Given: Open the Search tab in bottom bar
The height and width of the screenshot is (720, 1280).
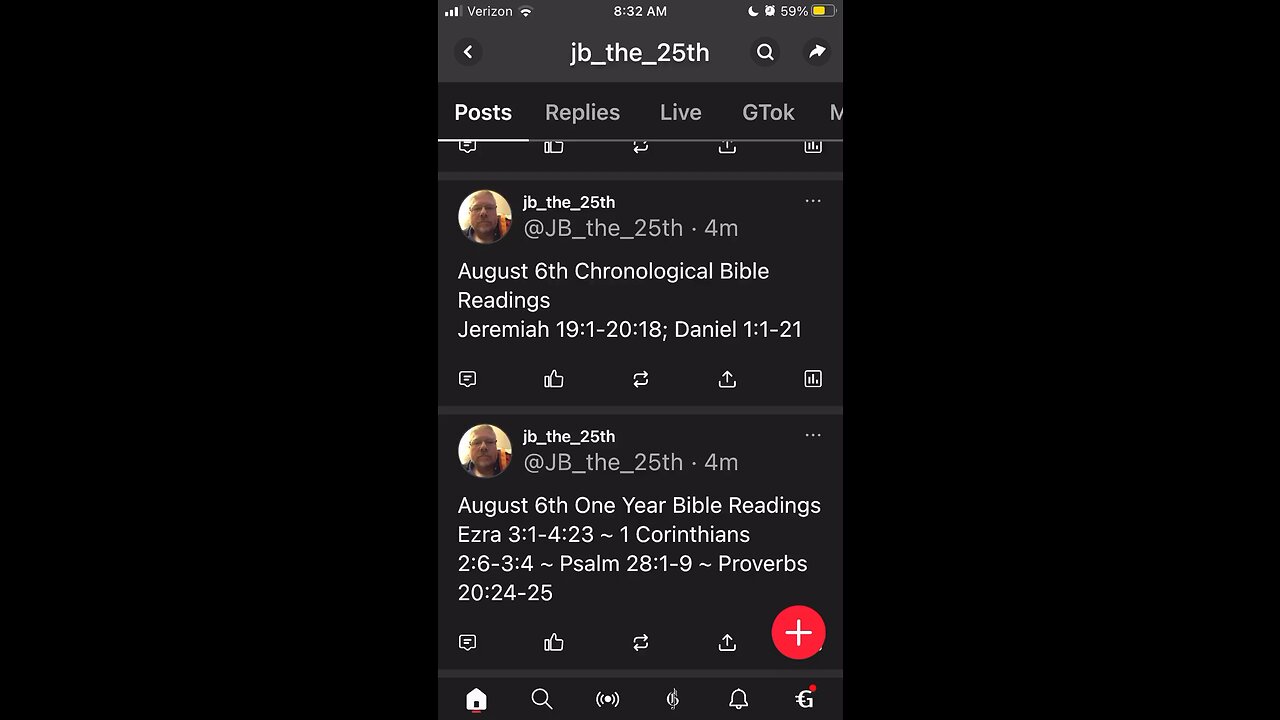Looking at the screenshot, I should [x=542, y=699].
